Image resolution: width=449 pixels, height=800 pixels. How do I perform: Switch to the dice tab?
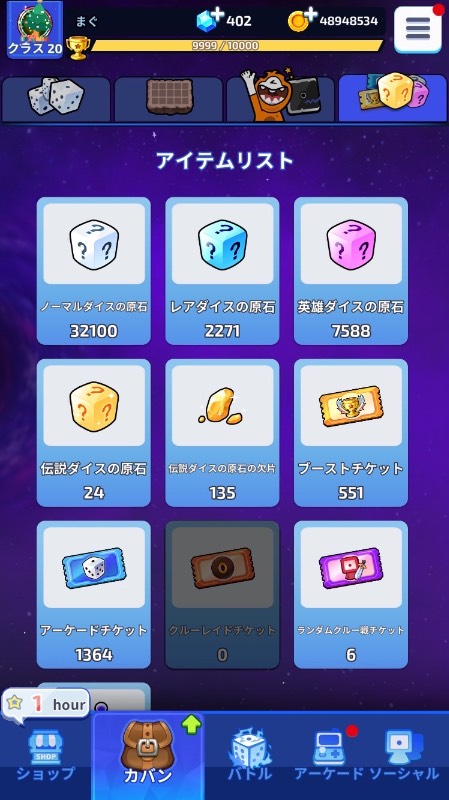tap(56, 99)
